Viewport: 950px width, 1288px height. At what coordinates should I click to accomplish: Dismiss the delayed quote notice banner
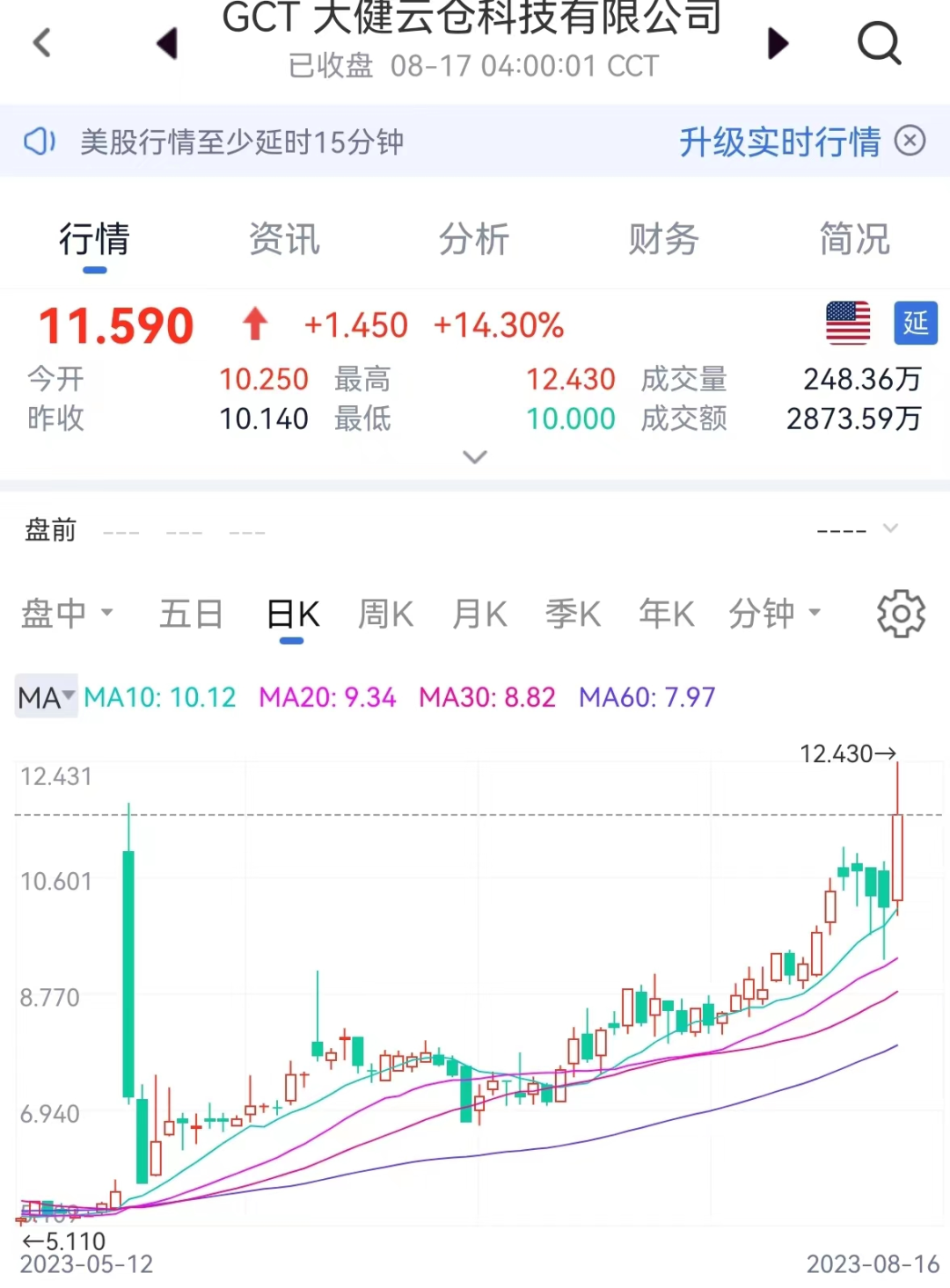[910, 141]
